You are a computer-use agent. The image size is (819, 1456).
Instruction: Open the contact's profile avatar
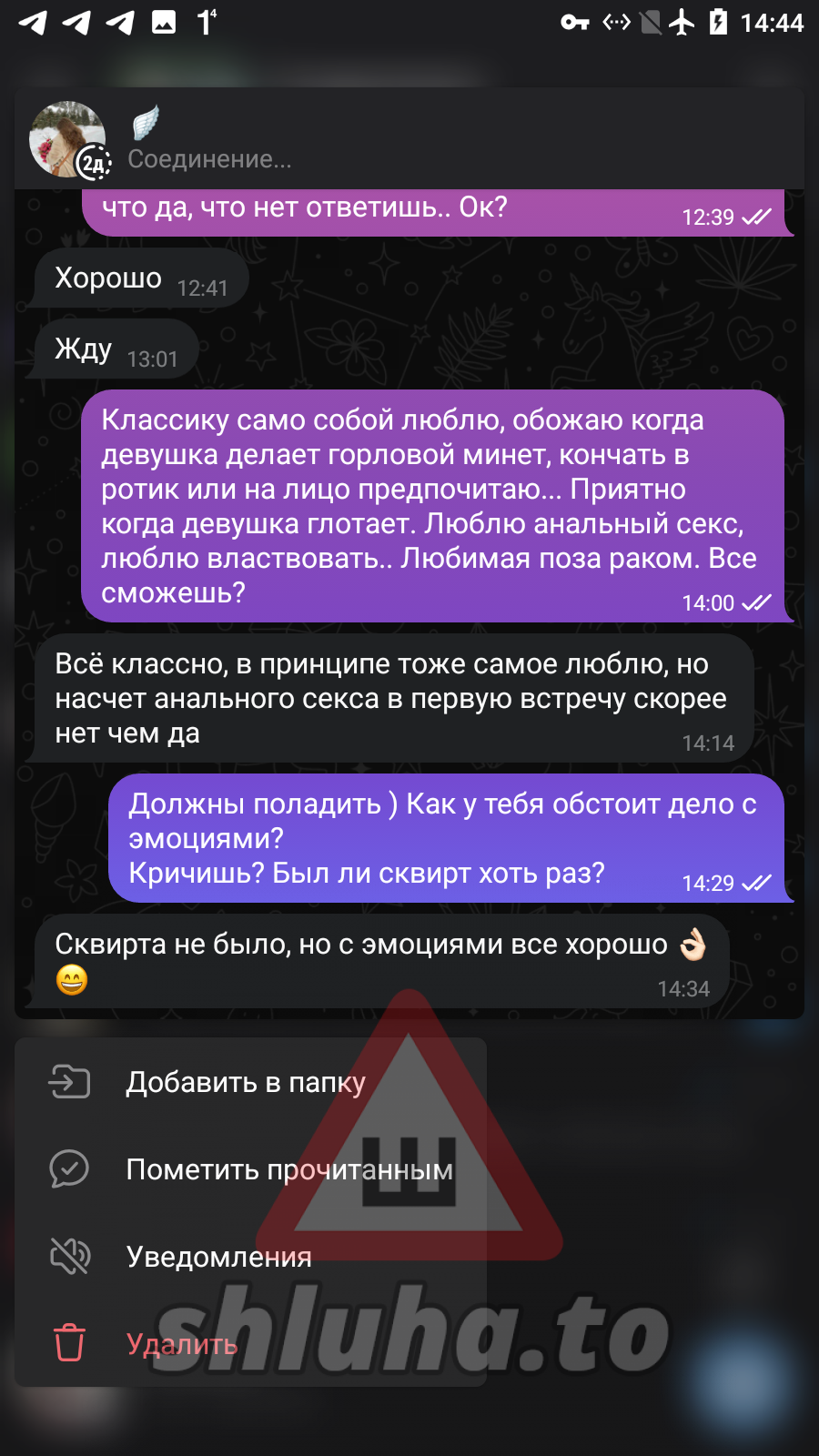click(x=67, y=139)
